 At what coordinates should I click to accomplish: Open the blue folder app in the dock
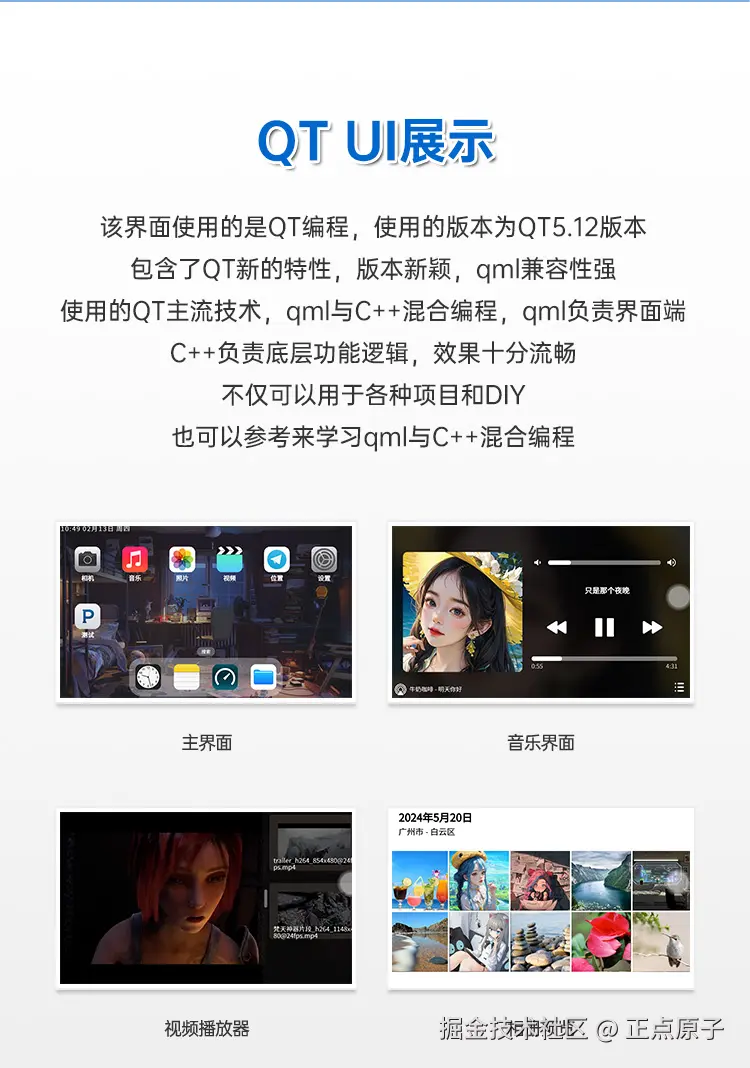pyautogui.click(x=263, y=677)
